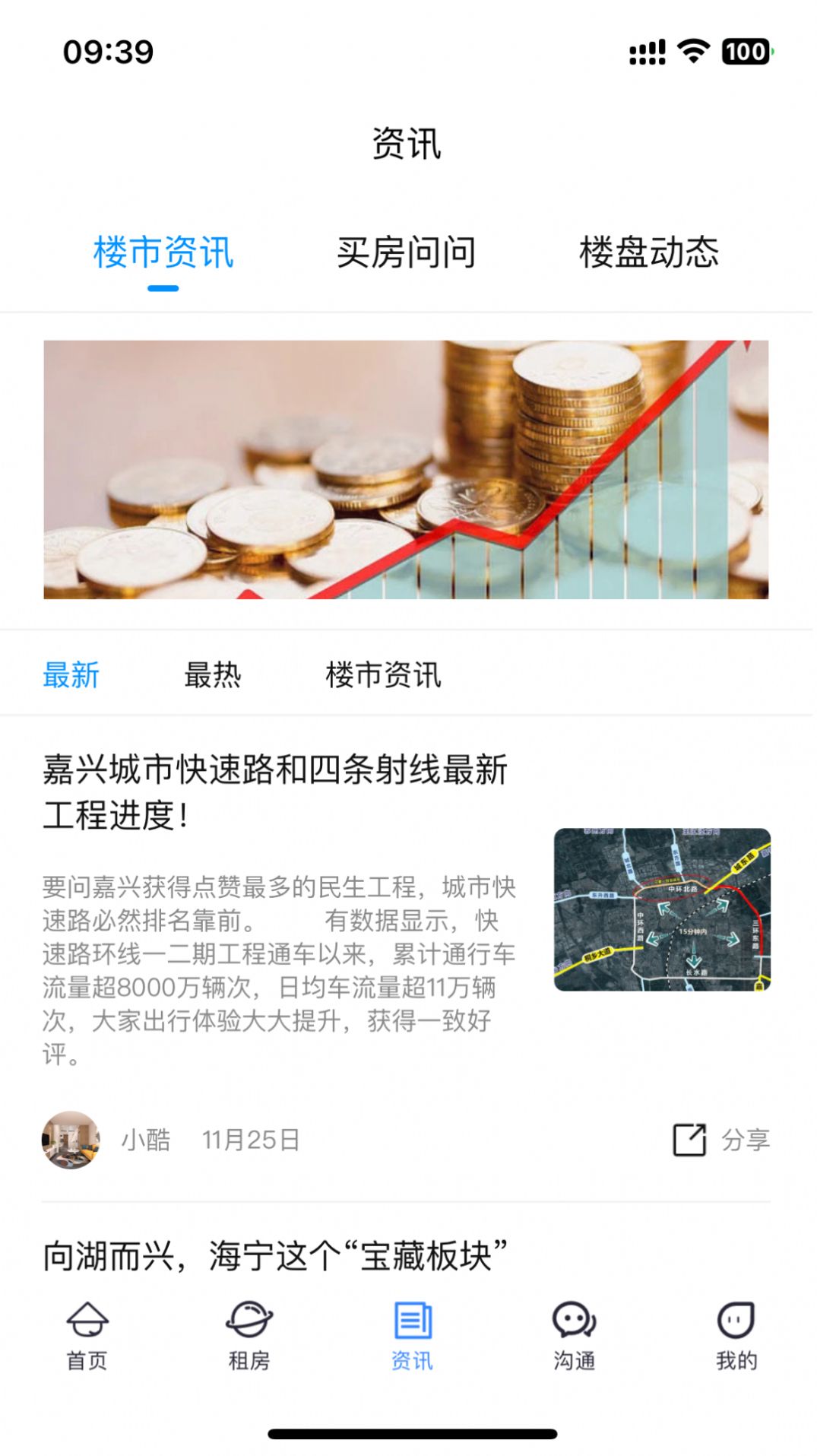This screenshot has height=1456, width=817.
Task: Tap the Wi-Fi icon in the status bar
Action: pos(693,52)
